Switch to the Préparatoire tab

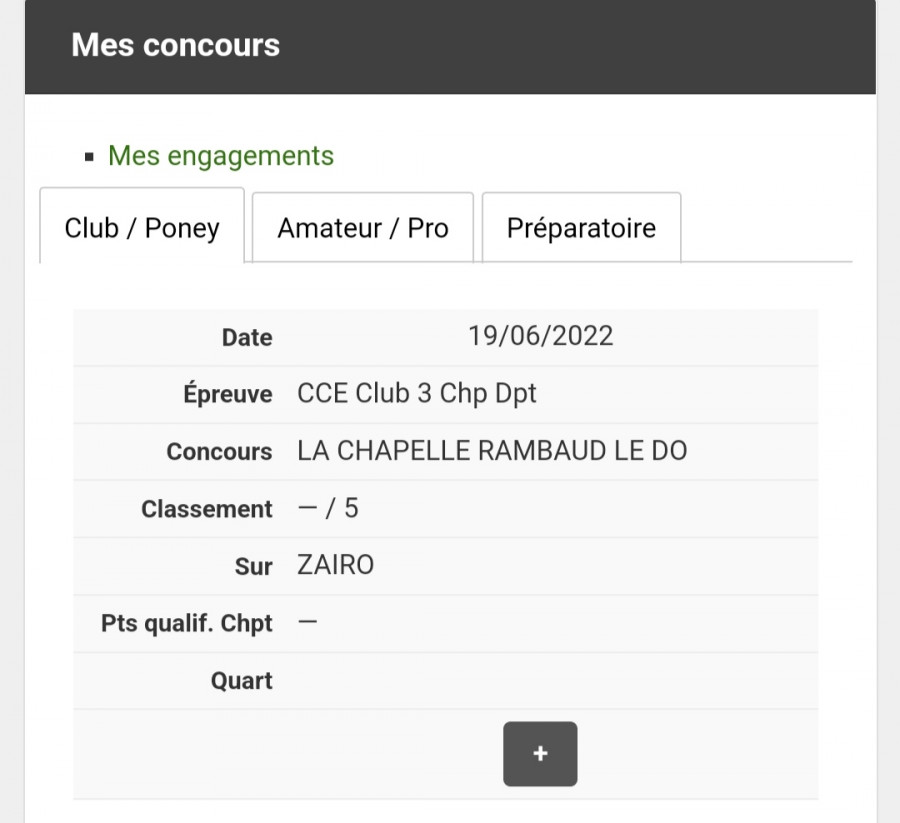click(581, 228)
